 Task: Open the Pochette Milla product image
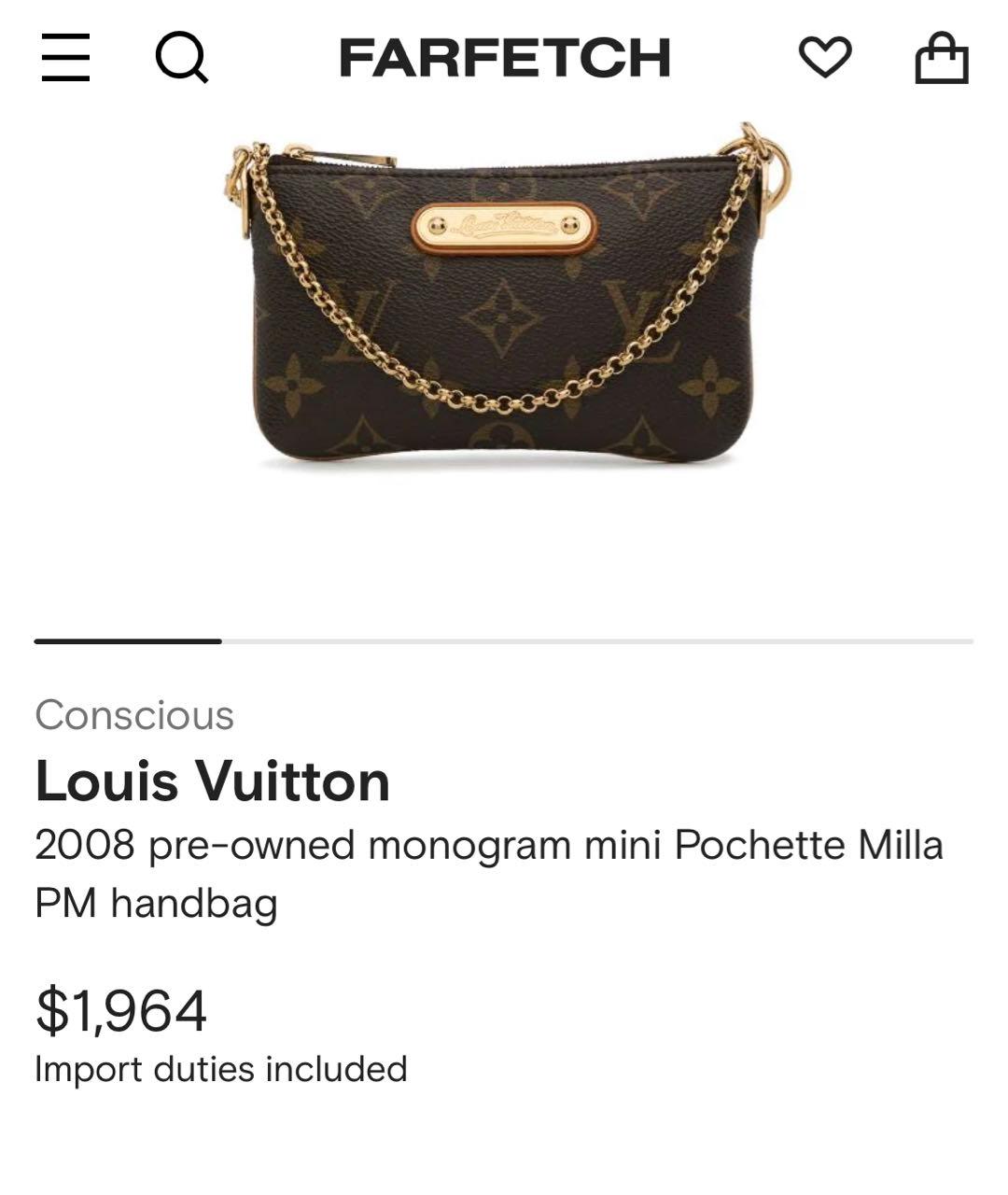pyautogui.click(x=504, y=299)
